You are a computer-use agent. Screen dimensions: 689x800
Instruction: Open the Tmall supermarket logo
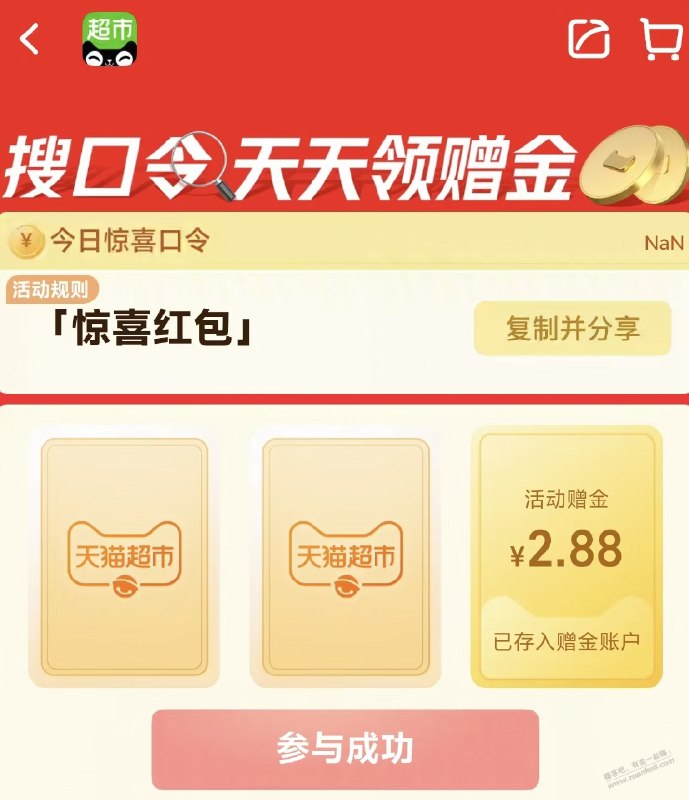pyautogui.click(x=110, y=40)
